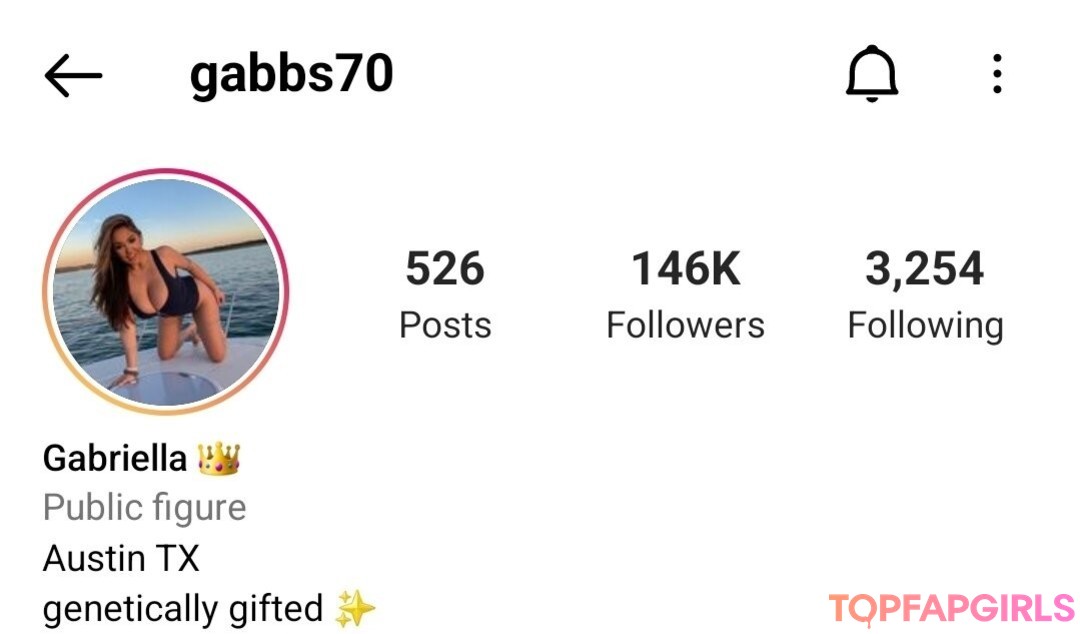View the story via the profile picture

coord(165,292)
